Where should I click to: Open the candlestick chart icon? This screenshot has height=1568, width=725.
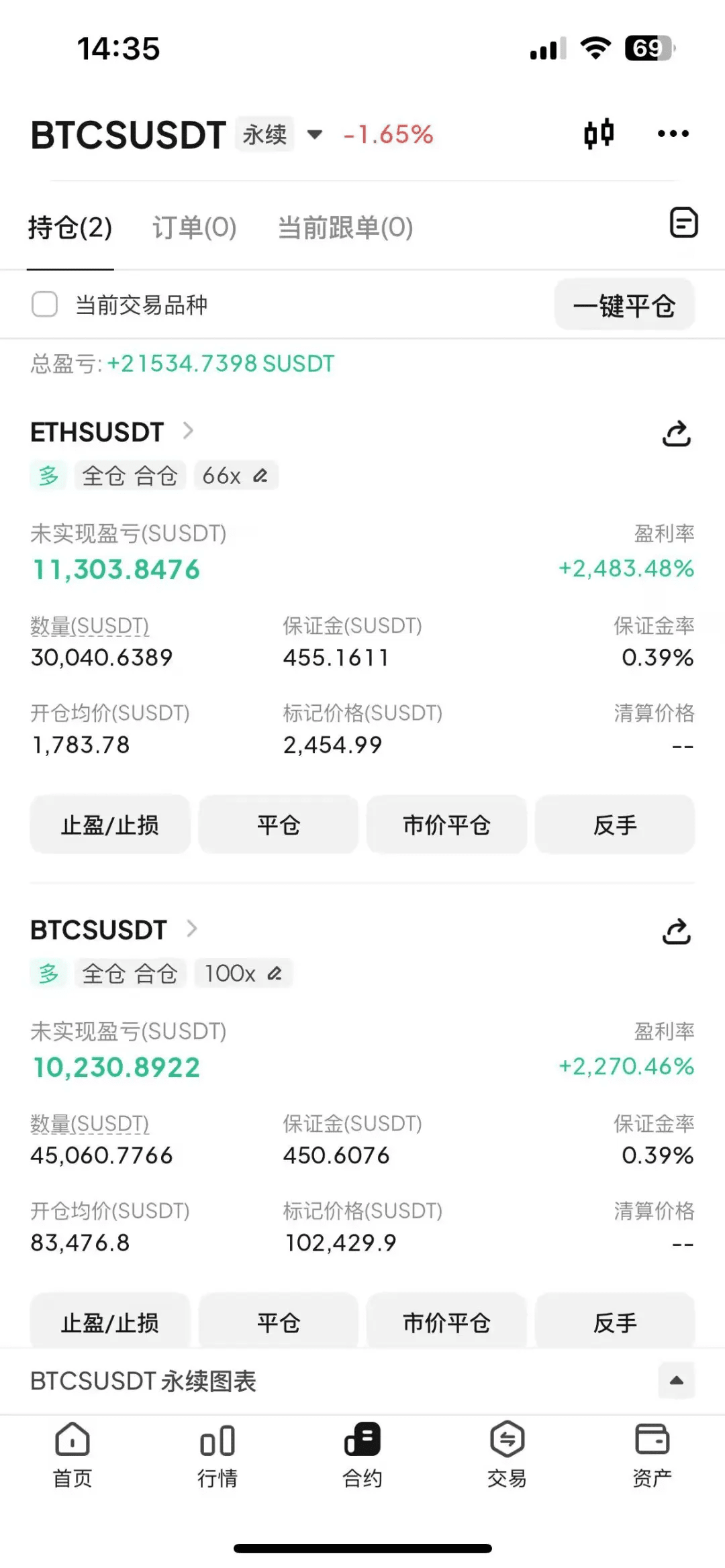(x=599, y=134)
